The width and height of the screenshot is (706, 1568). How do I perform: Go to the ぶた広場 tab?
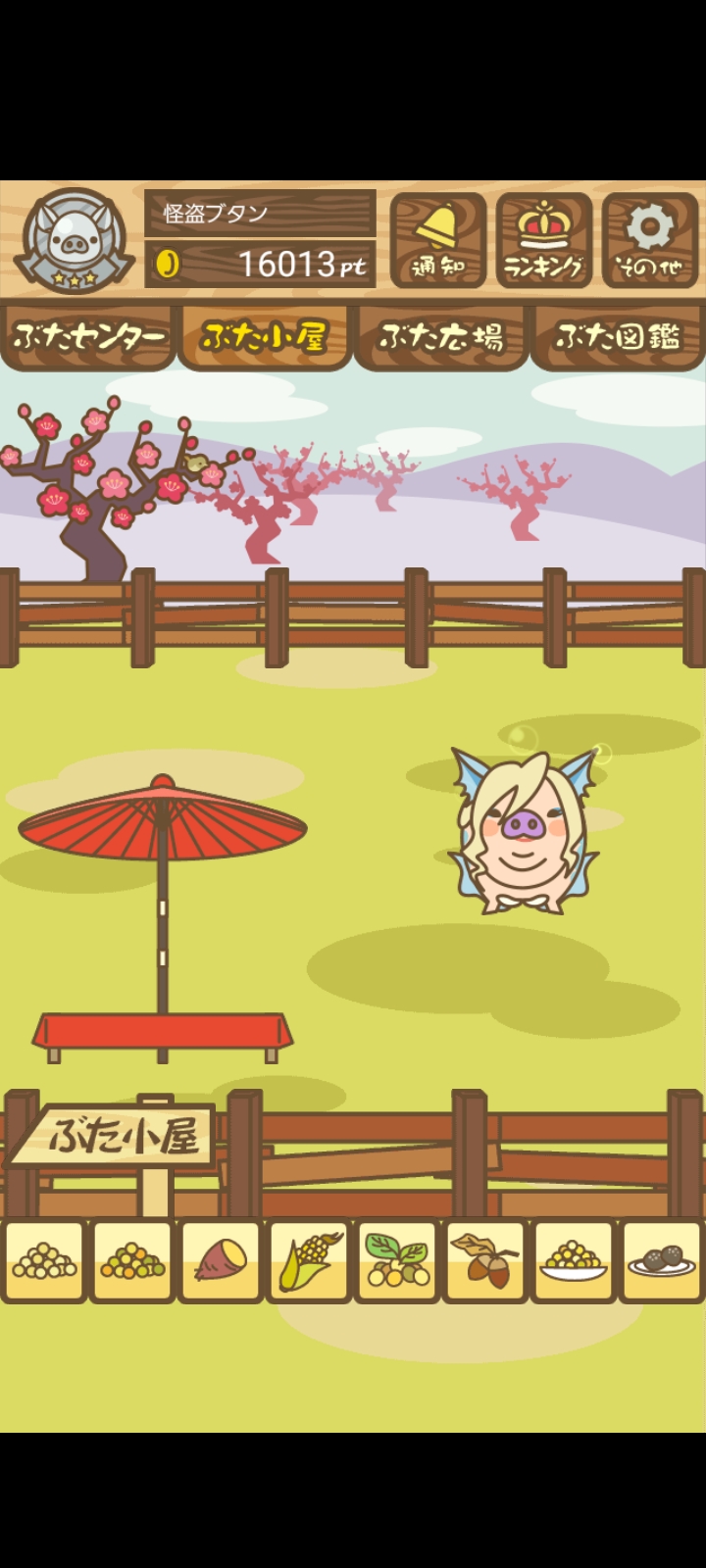click(441, 338)
